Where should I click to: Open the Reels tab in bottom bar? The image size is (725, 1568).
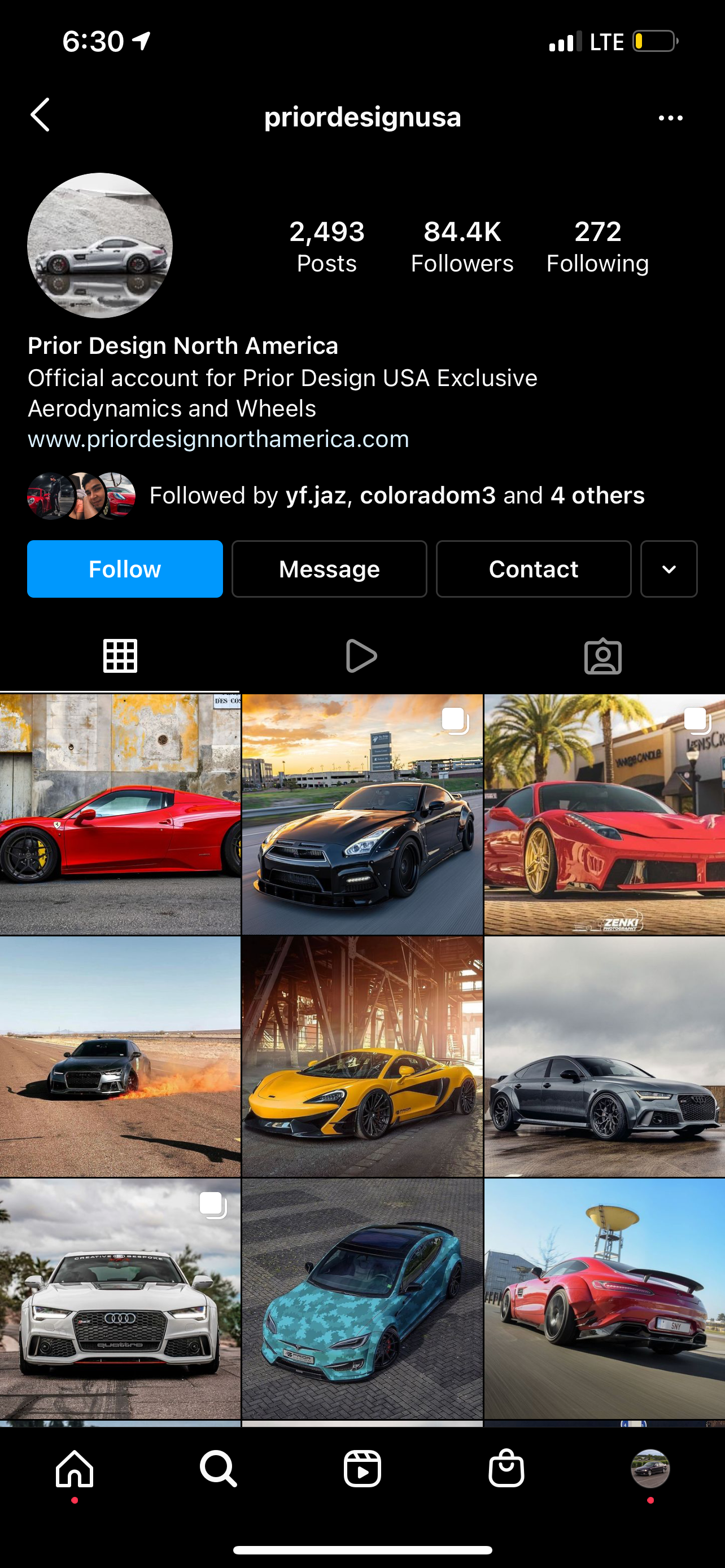click(362, 1469)
